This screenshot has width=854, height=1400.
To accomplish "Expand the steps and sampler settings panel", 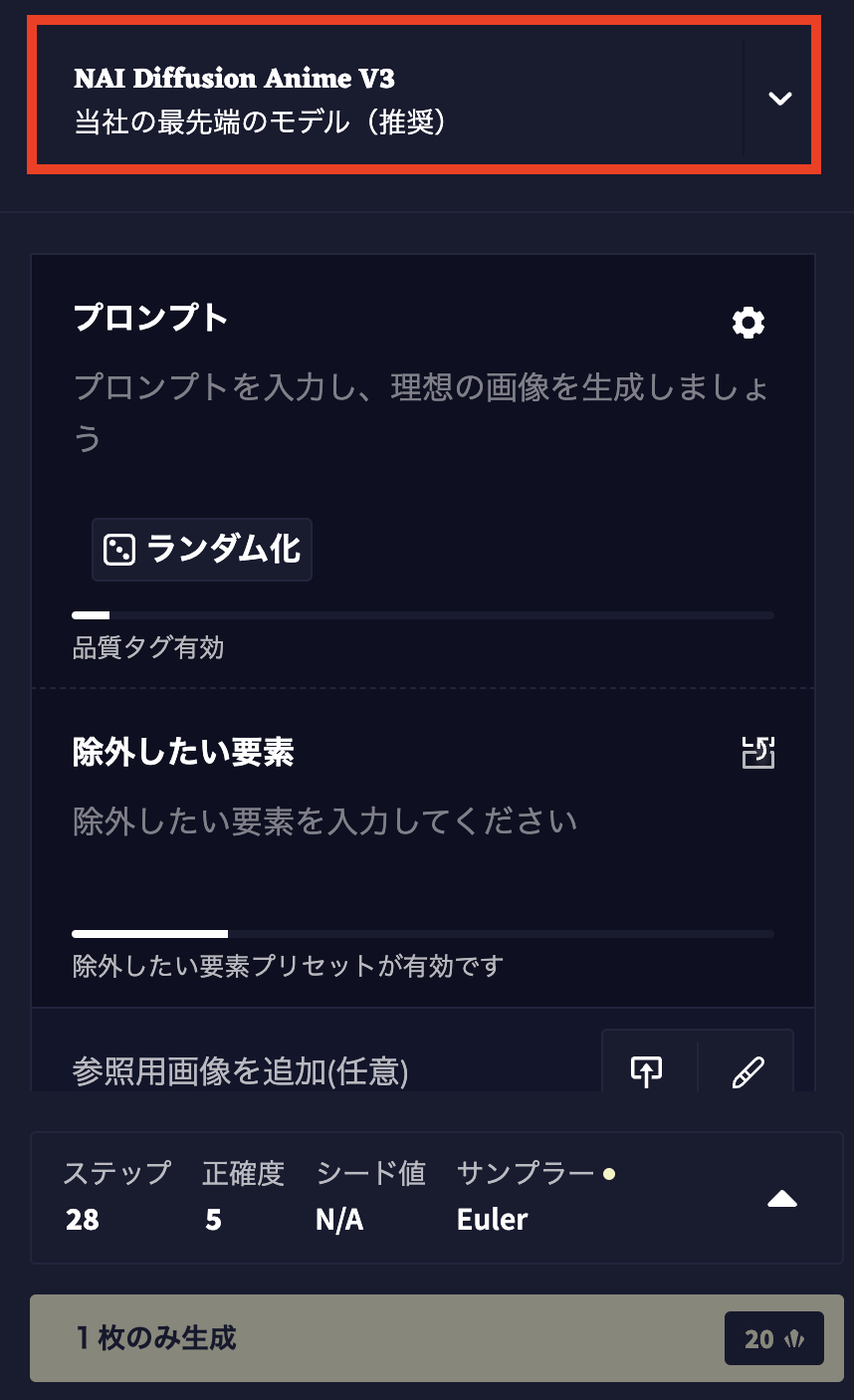I will coord(782,1199).
